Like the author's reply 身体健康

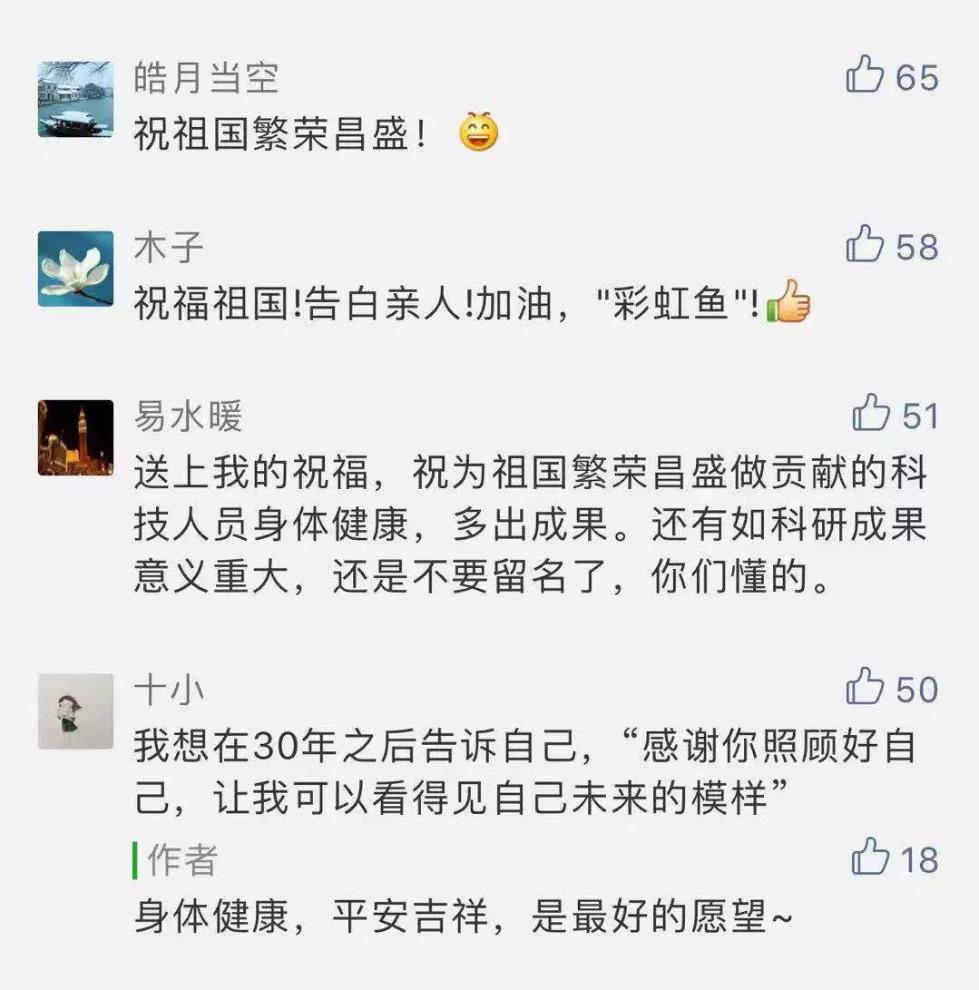(870, 858)
